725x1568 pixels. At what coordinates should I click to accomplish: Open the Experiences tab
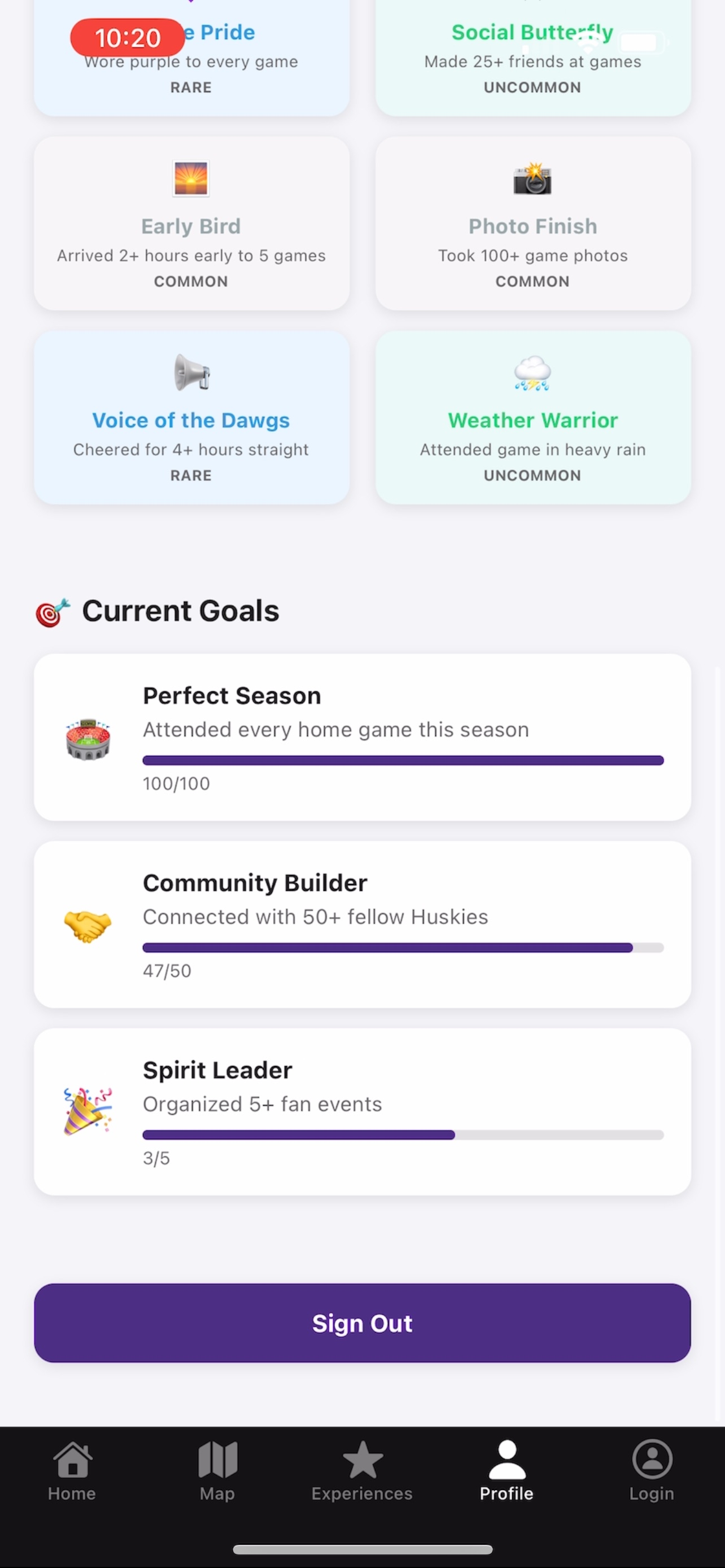coord(362,1470)
